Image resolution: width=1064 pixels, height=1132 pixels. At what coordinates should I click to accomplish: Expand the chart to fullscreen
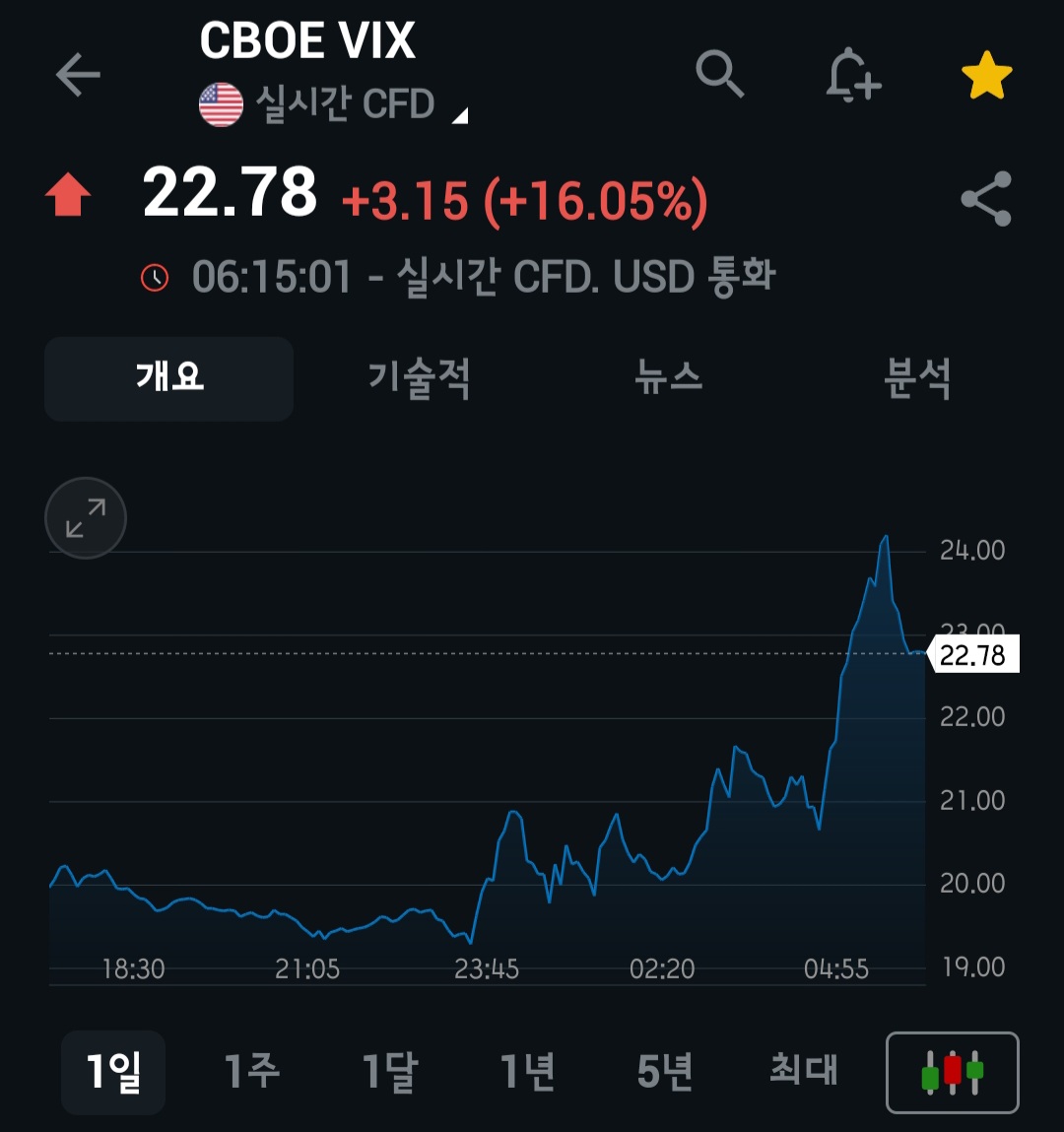coord(86,517)
